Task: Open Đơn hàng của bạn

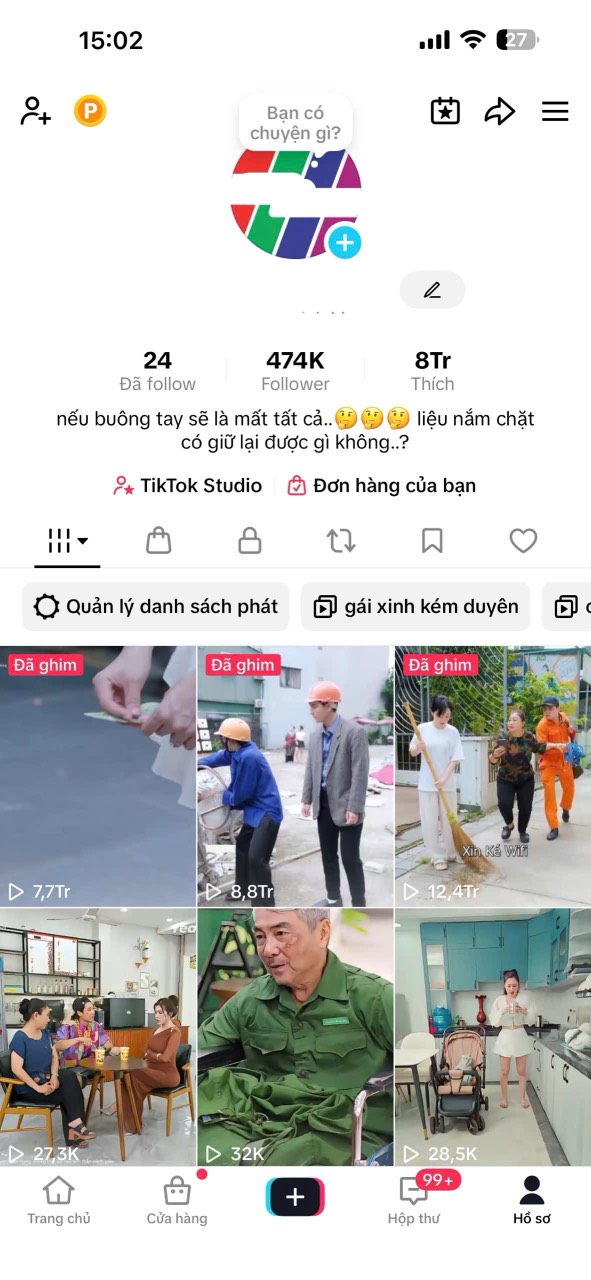Action: pyautogui.click(x=382, y=486)
